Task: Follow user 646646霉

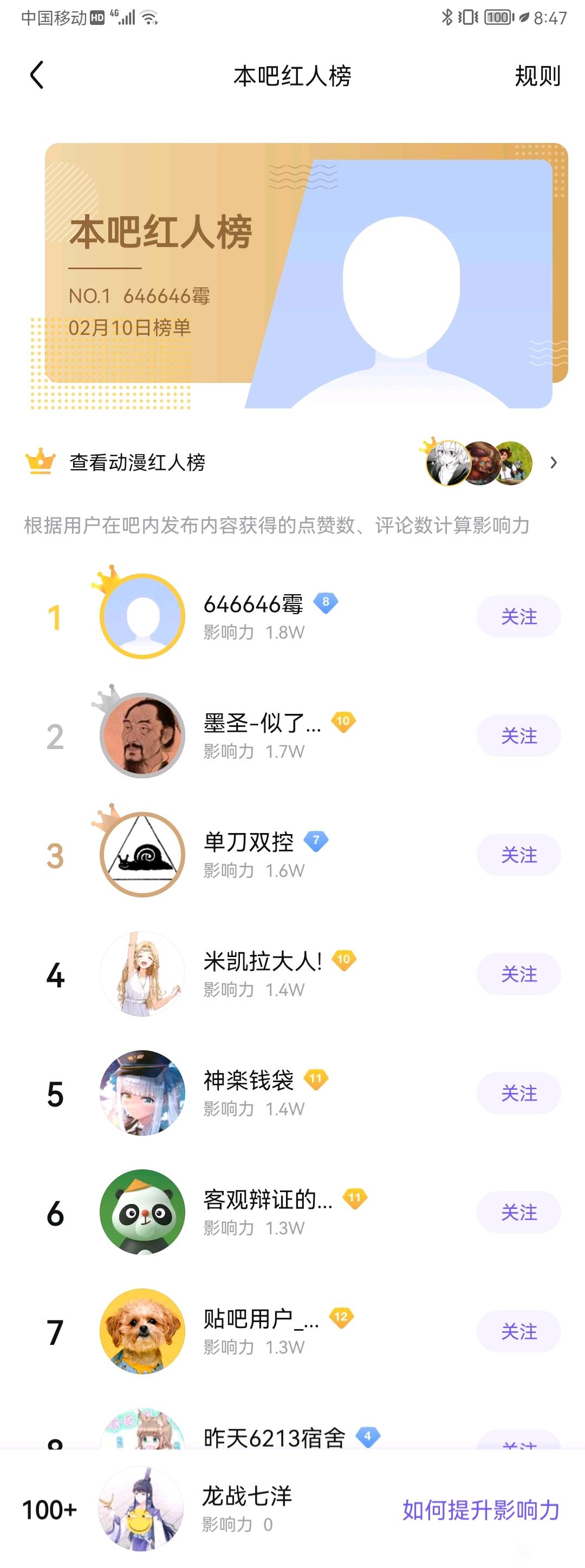Action: [x=518, y=616]
